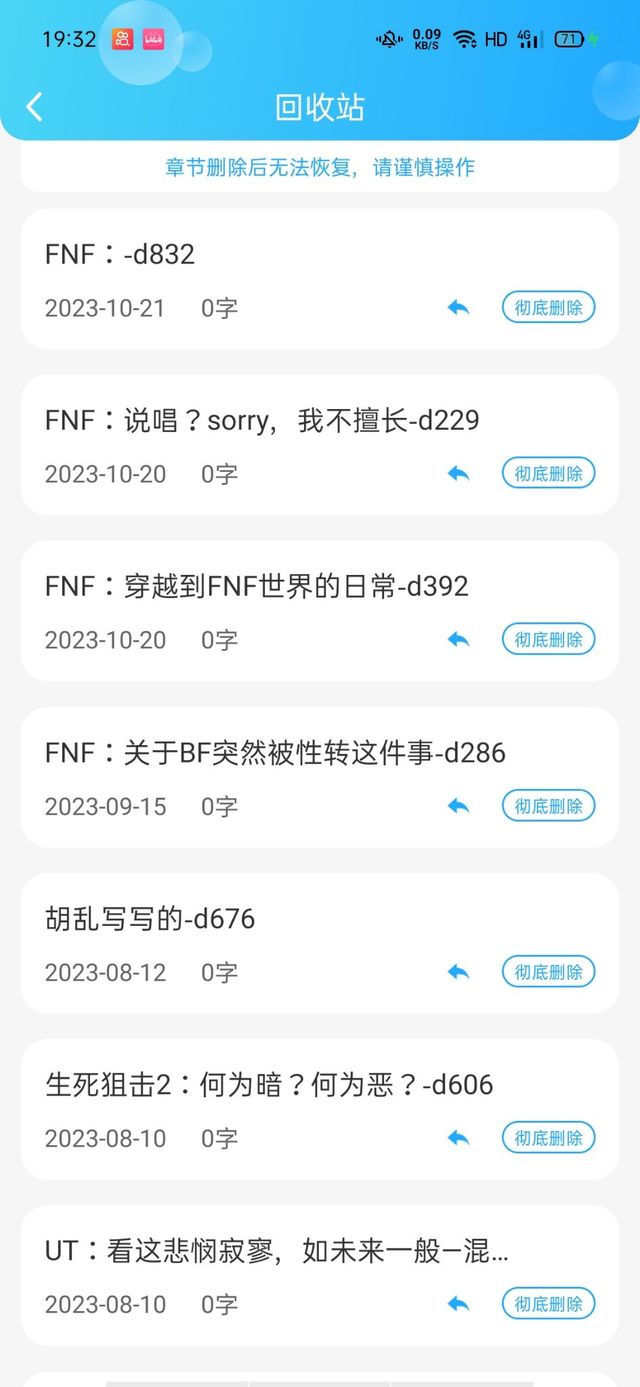Go back from the 回收站 page
640x1387 pixels.
[x=35, y=107]
